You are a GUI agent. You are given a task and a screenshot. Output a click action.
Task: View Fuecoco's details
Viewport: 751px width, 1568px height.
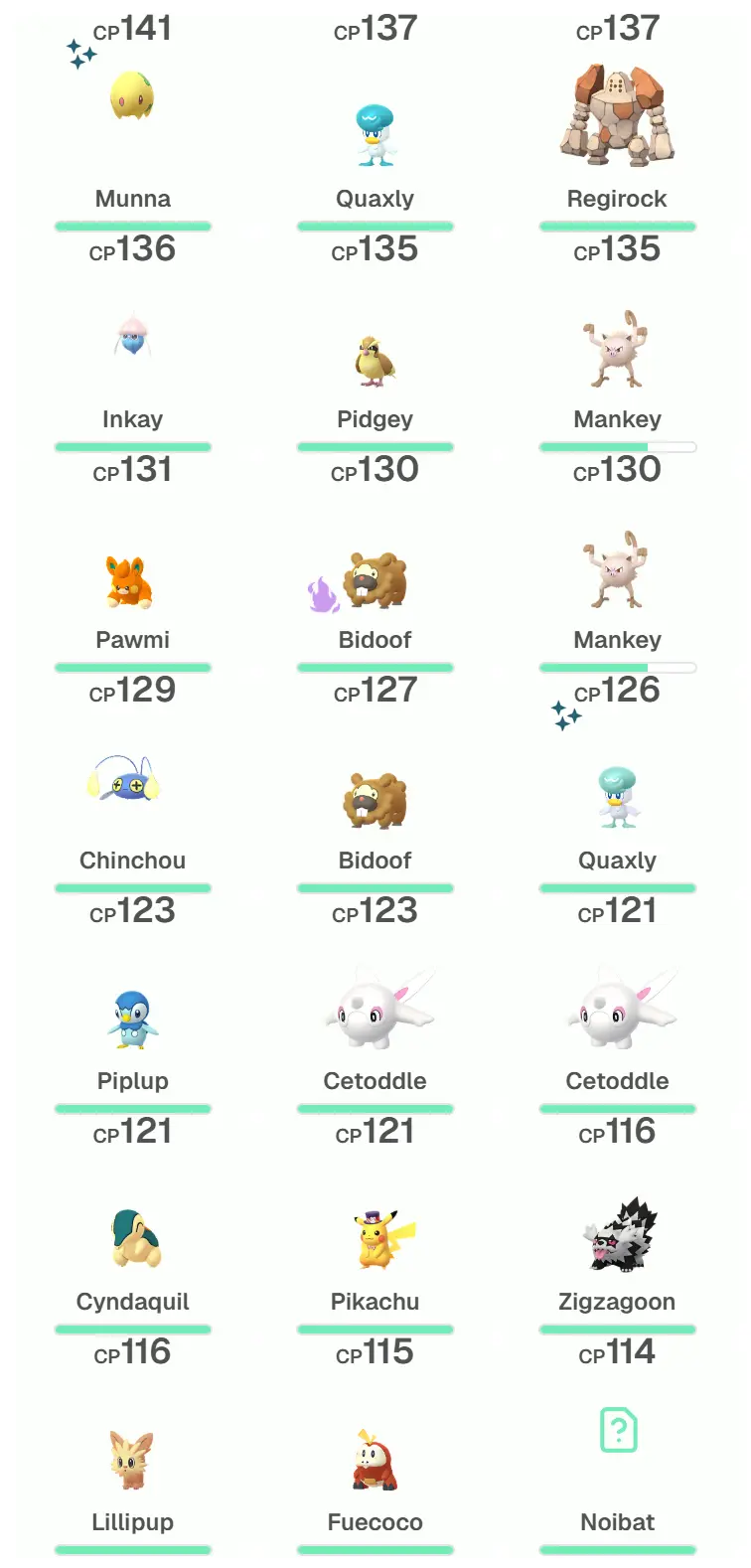[x=375, y=1461]
